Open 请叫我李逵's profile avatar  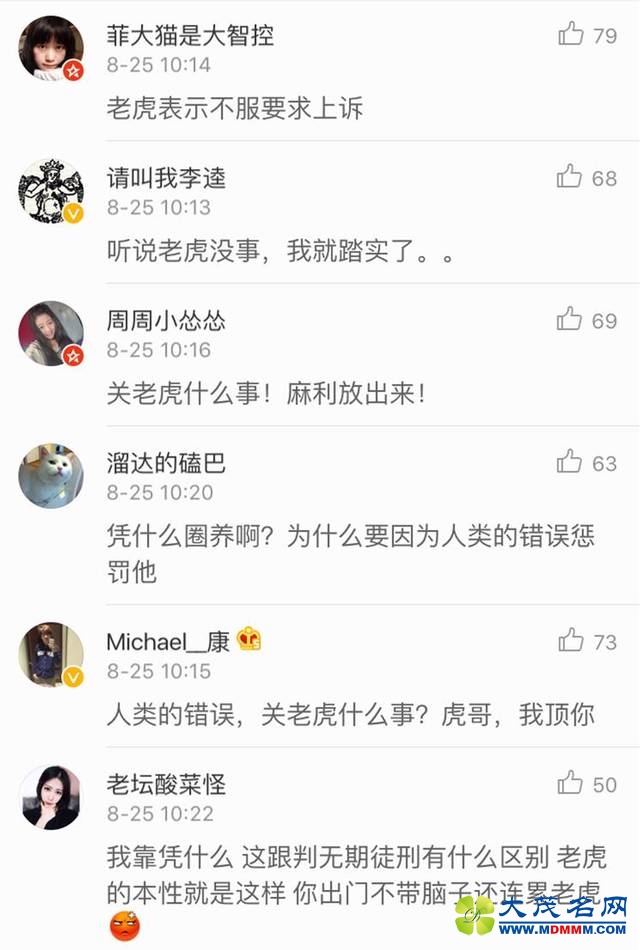point(51,191)
